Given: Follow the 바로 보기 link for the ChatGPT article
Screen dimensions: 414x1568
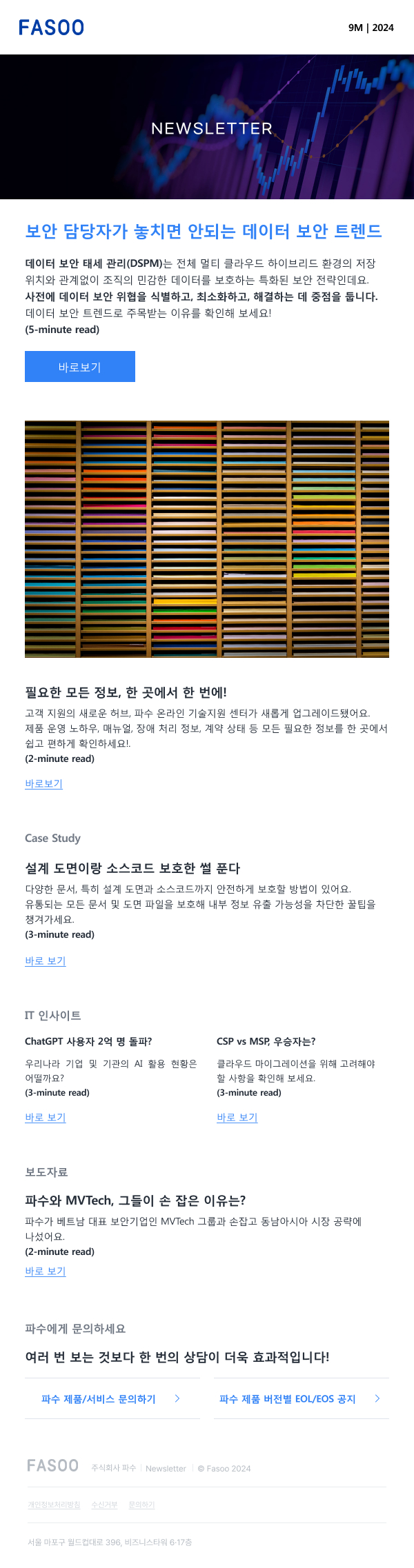Looking at the screenshot, I should point(45,1117).
